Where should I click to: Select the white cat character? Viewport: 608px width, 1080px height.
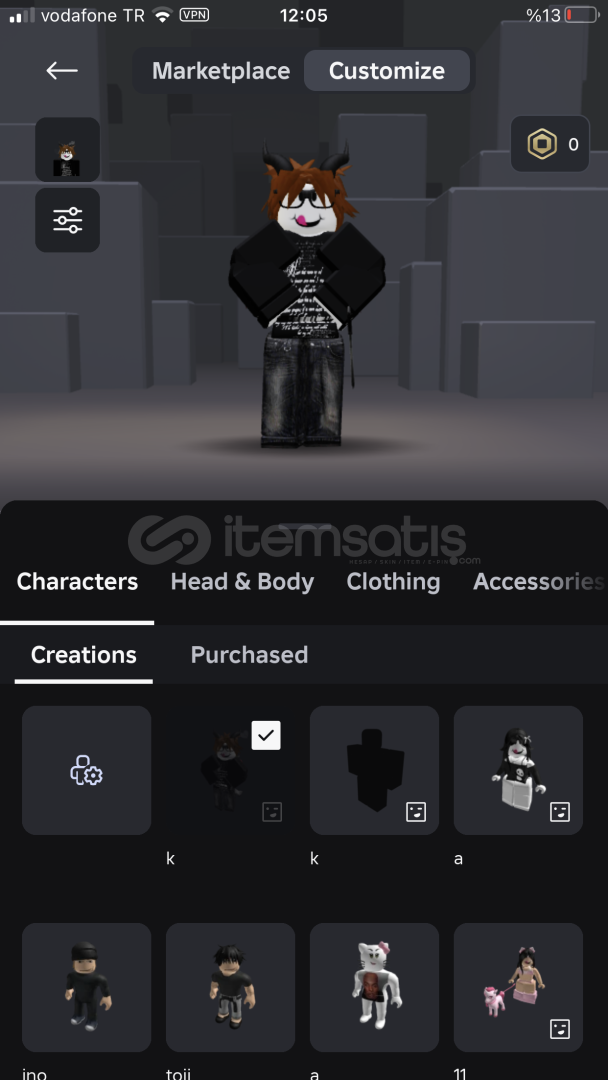[x=374, y=987]
